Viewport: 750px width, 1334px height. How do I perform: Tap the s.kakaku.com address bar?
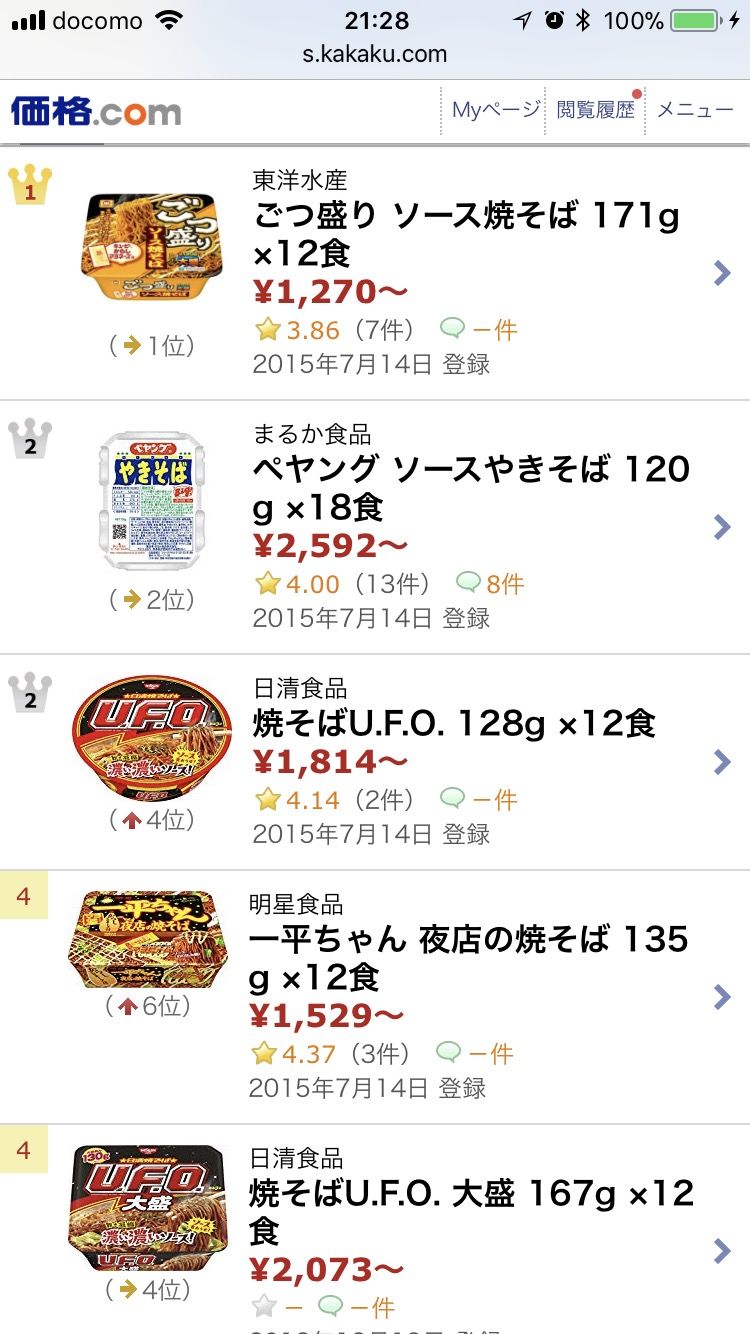point(375,54)
